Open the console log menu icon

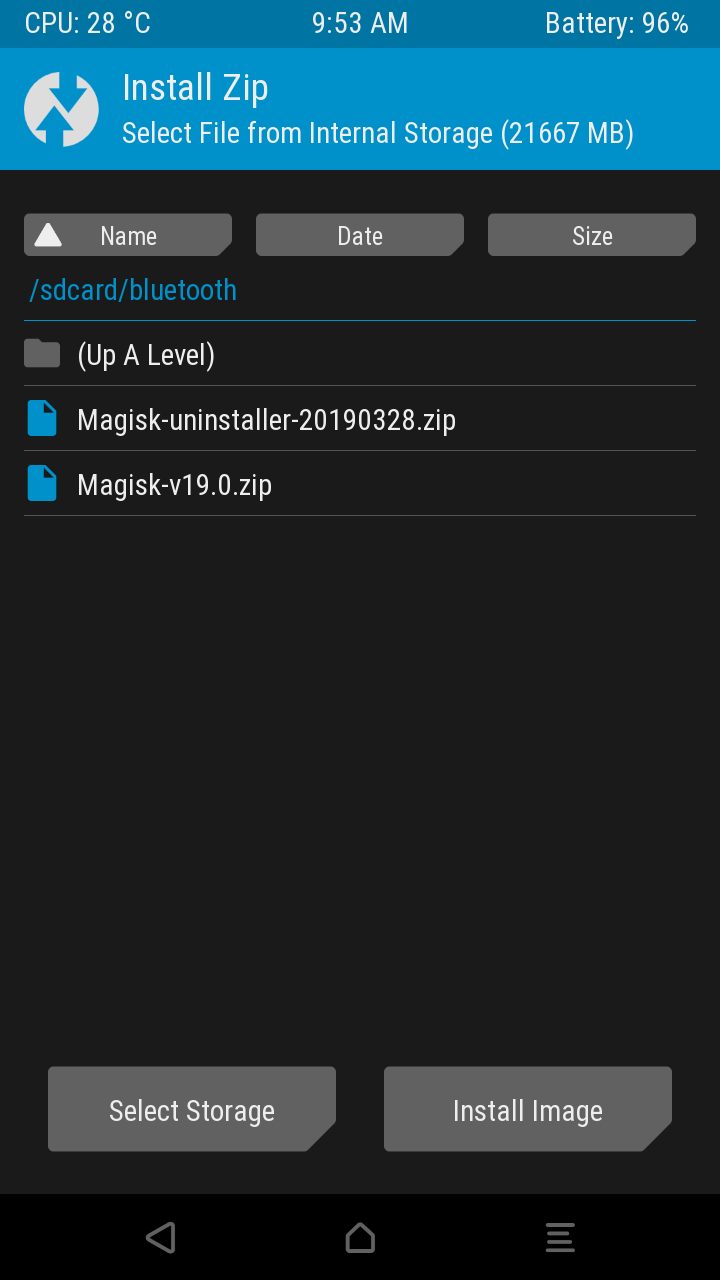pos(560,1237)
